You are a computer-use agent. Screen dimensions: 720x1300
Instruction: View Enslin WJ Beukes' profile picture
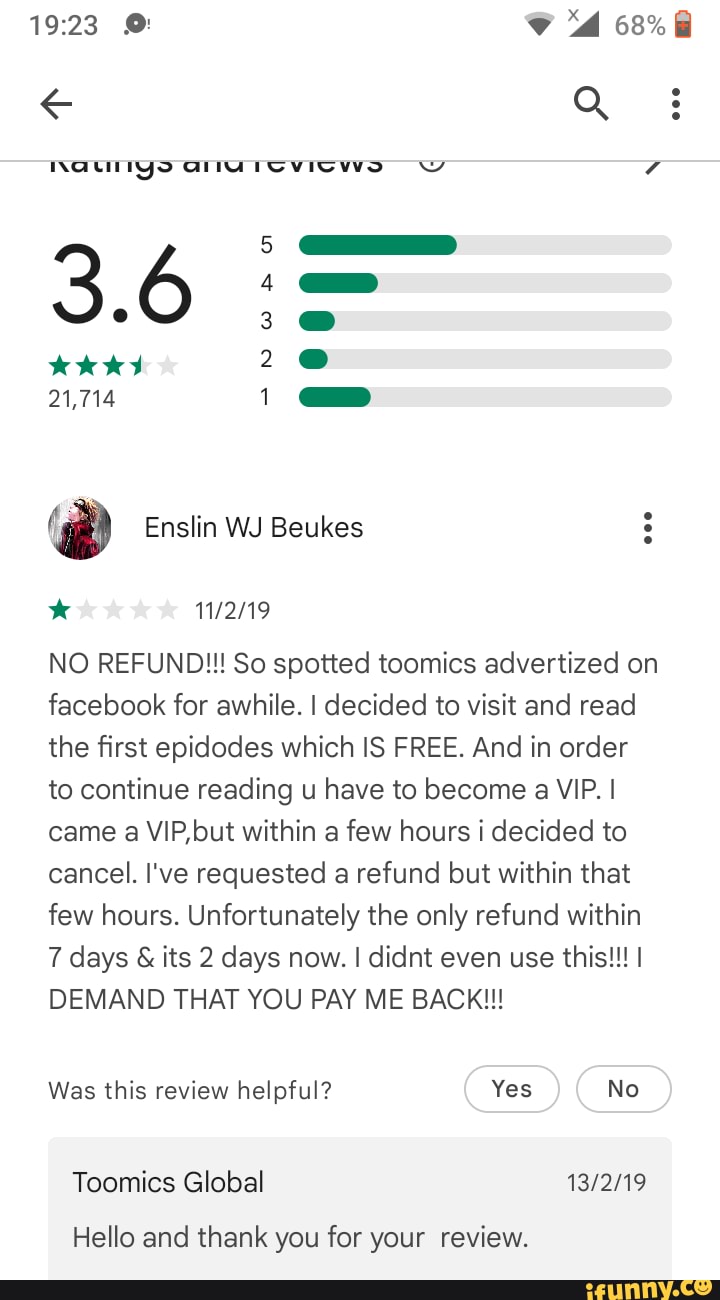pos(79,527)
